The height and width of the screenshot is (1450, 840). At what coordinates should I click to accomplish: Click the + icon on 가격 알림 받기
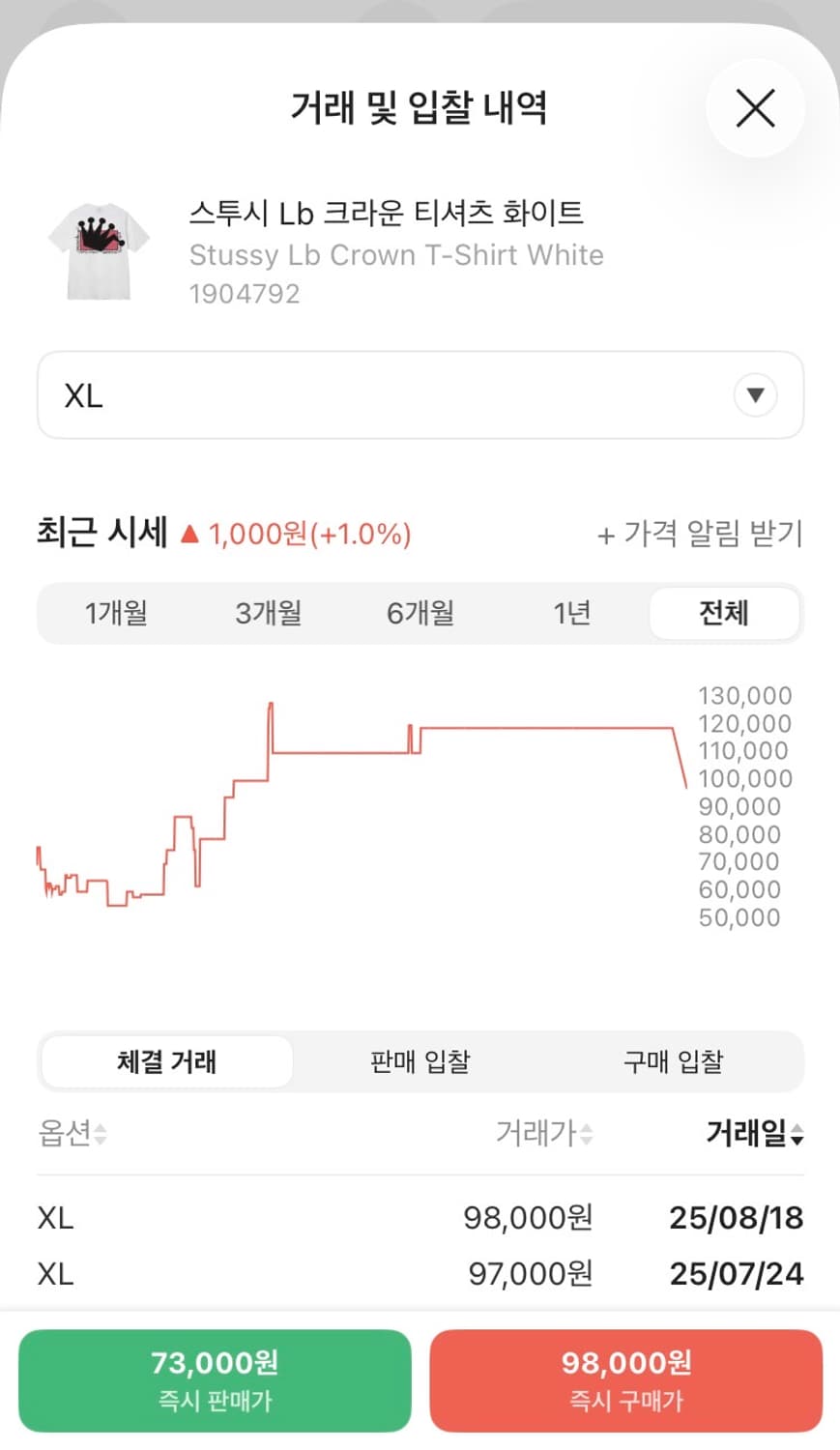[604, 535]
